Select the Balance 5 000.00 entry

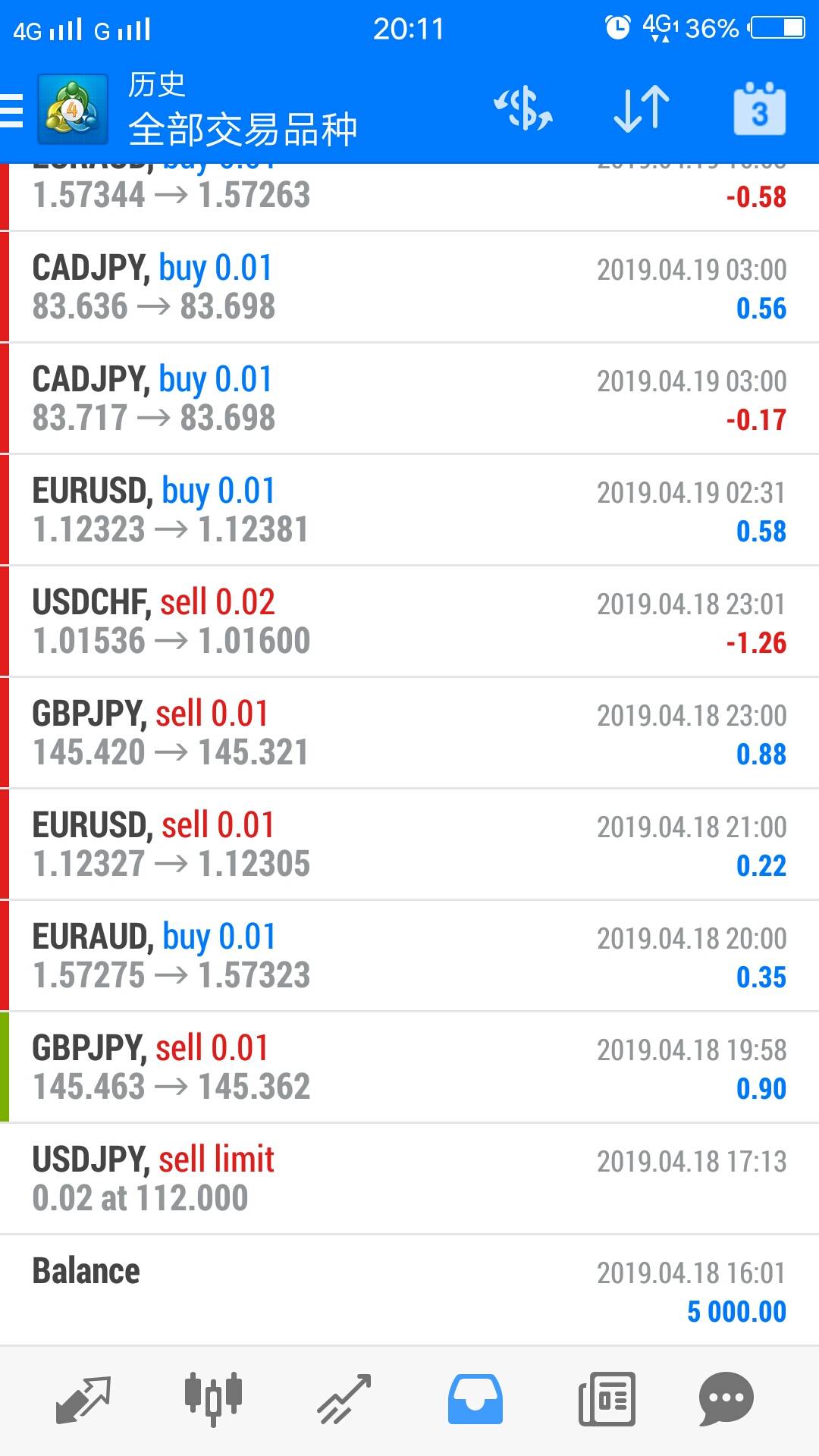409,1291
